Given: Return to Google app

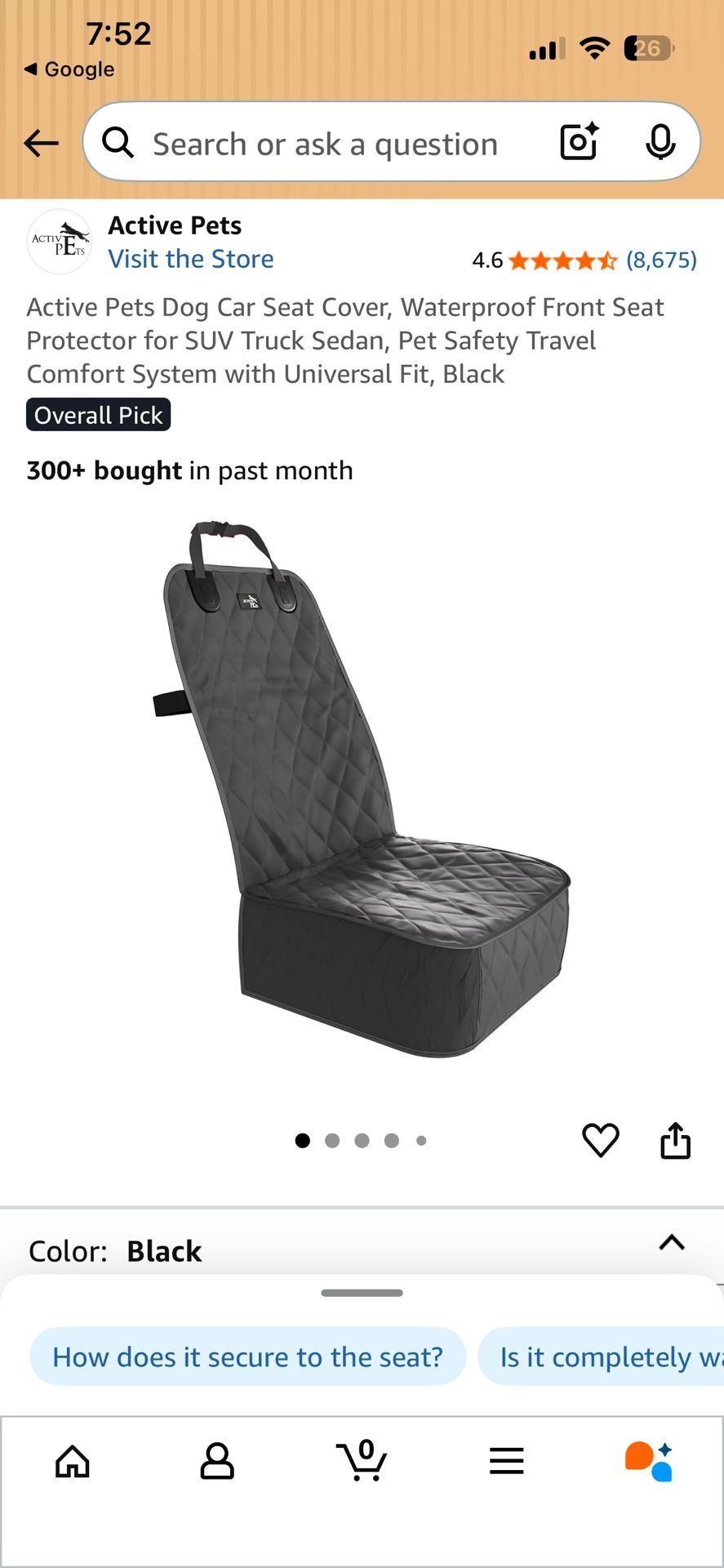Looking at the screenshot, I should tap(70, 69).
